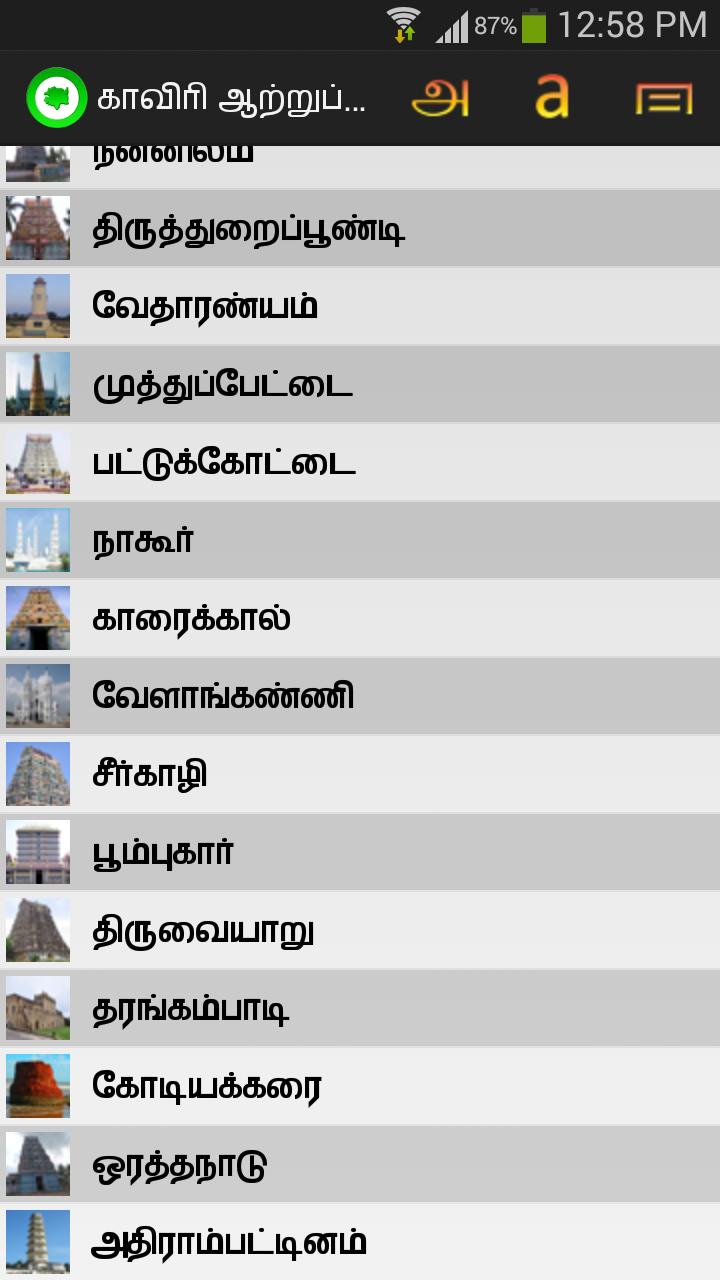The height and width of the screenshot is (1280, 720).
Task: View தரங்கம்பாடி details
Action: click(x=360, y=1008)
